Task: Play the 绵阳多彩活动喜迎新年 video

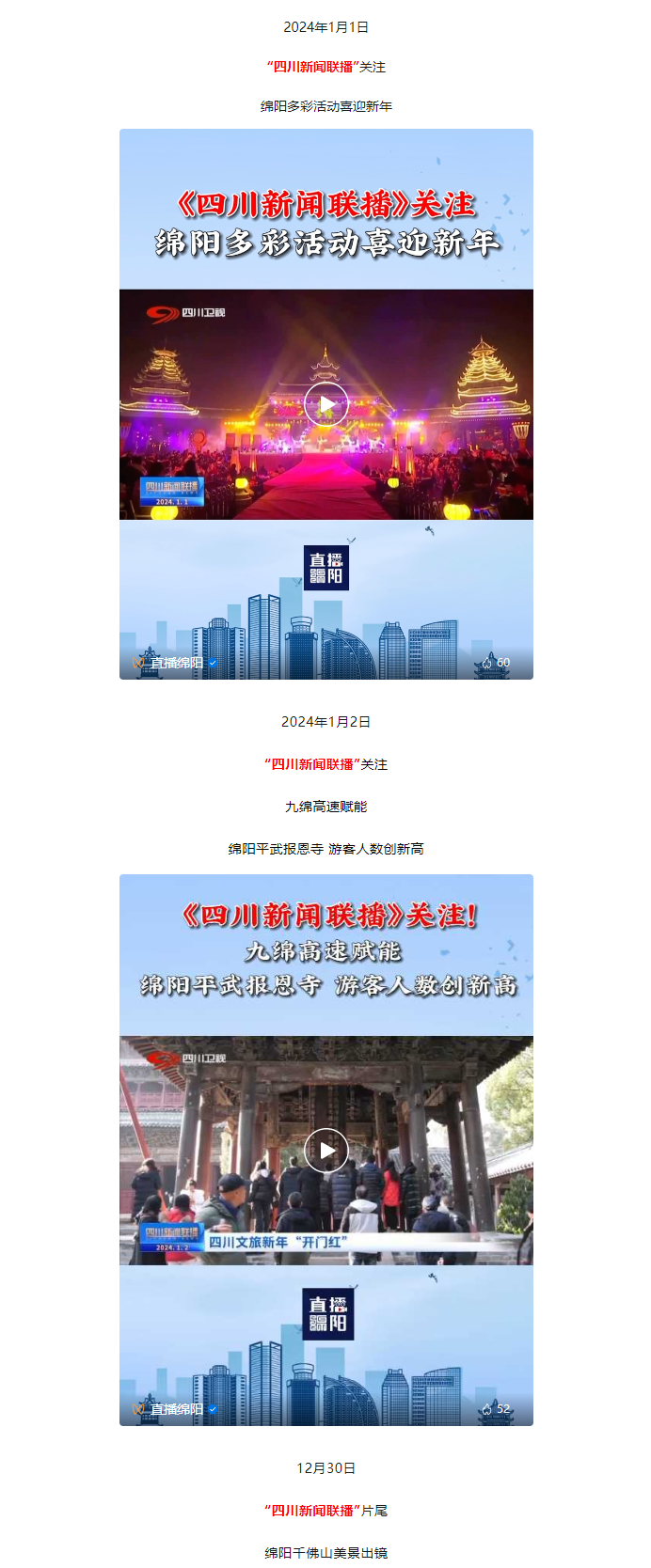Action: click(x=325, y=405)
